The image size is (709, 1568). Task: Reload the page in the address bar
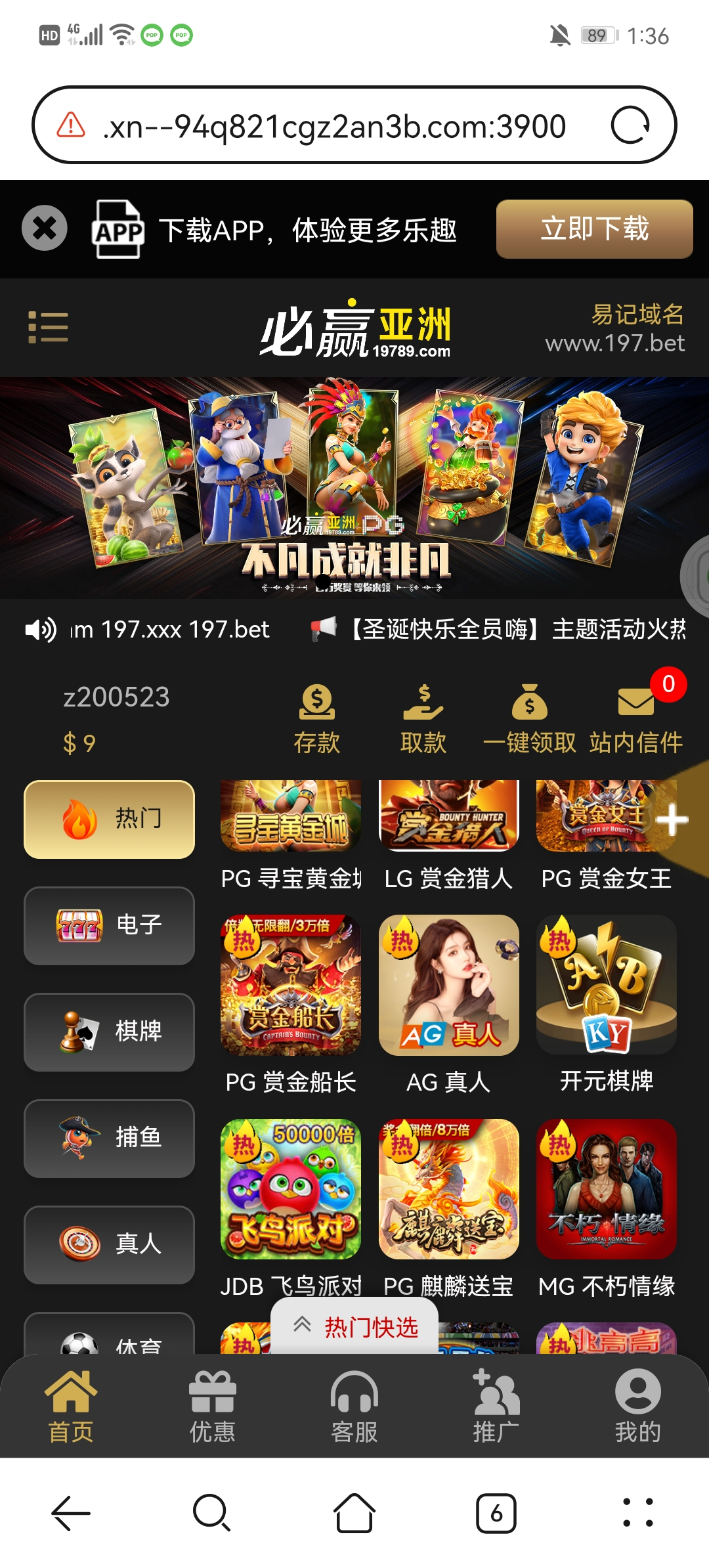tap(630, 125)
